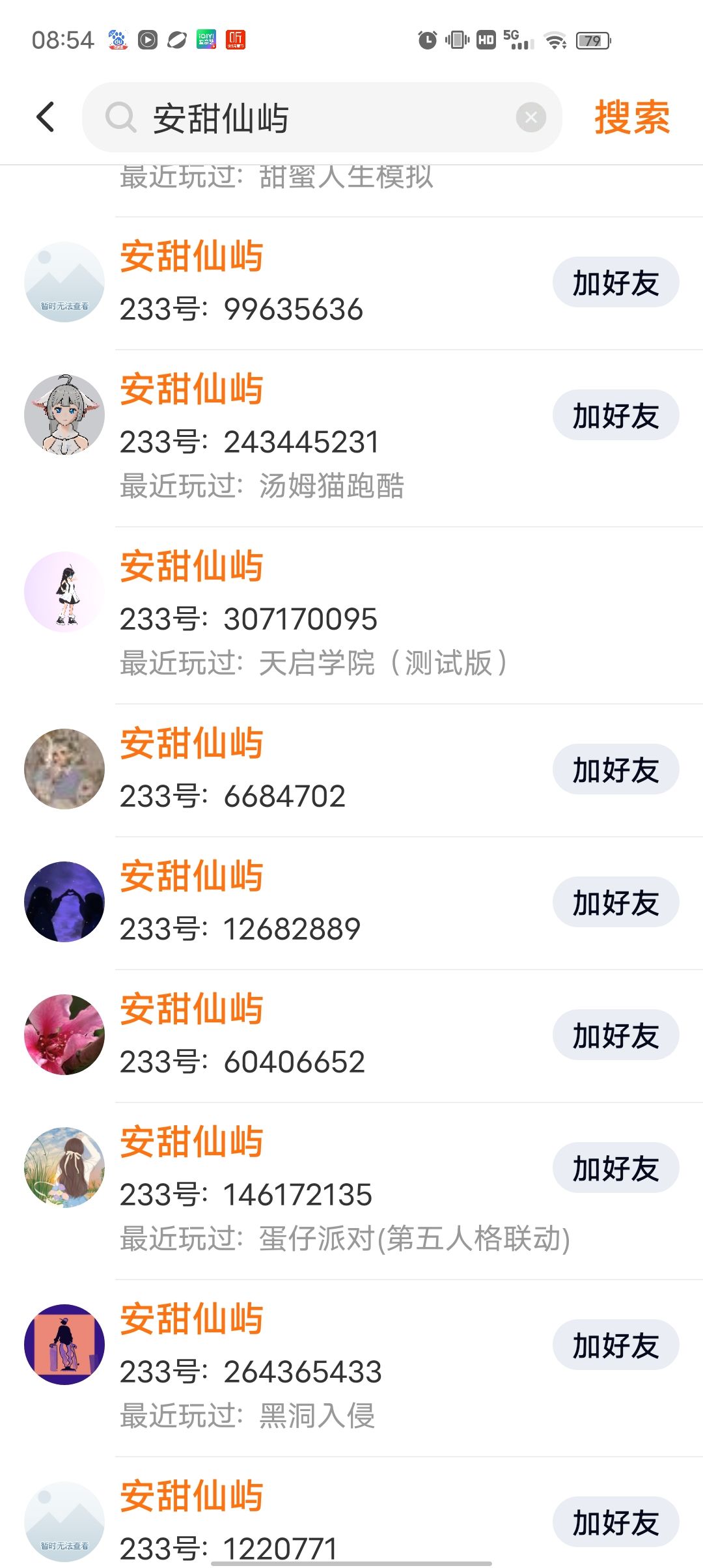Add user 12682889 as a friend
The image size is (703, 1568).
(615, 903)
